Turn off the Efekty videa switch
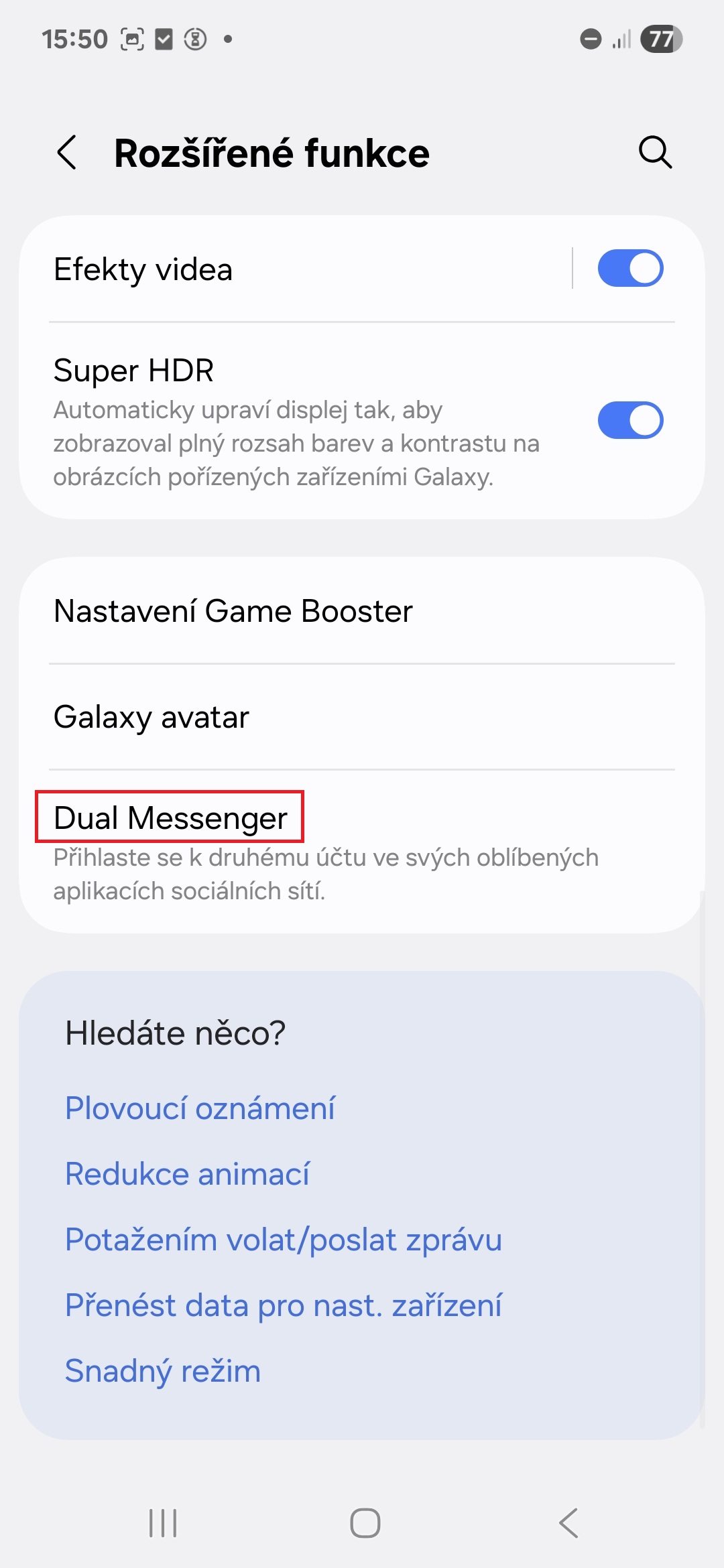 630,268
